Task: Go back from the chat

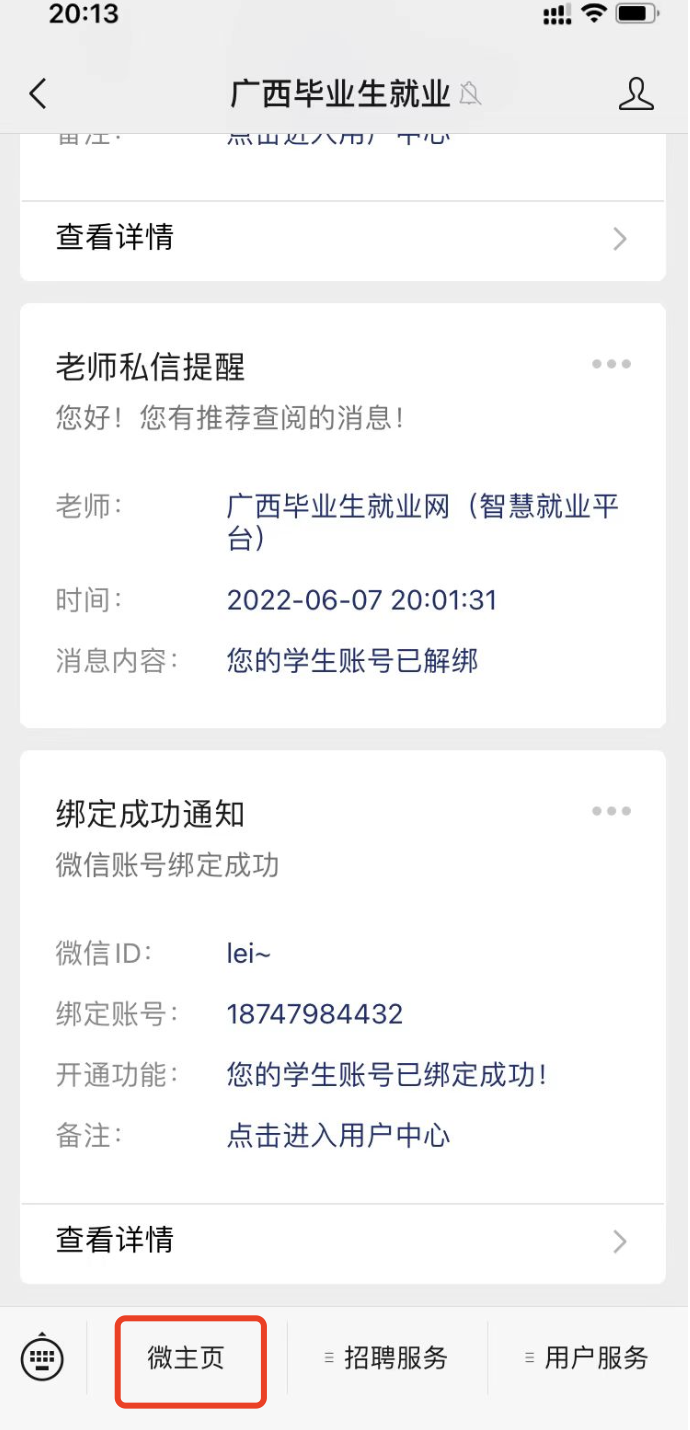Action: tap(38, 94)
